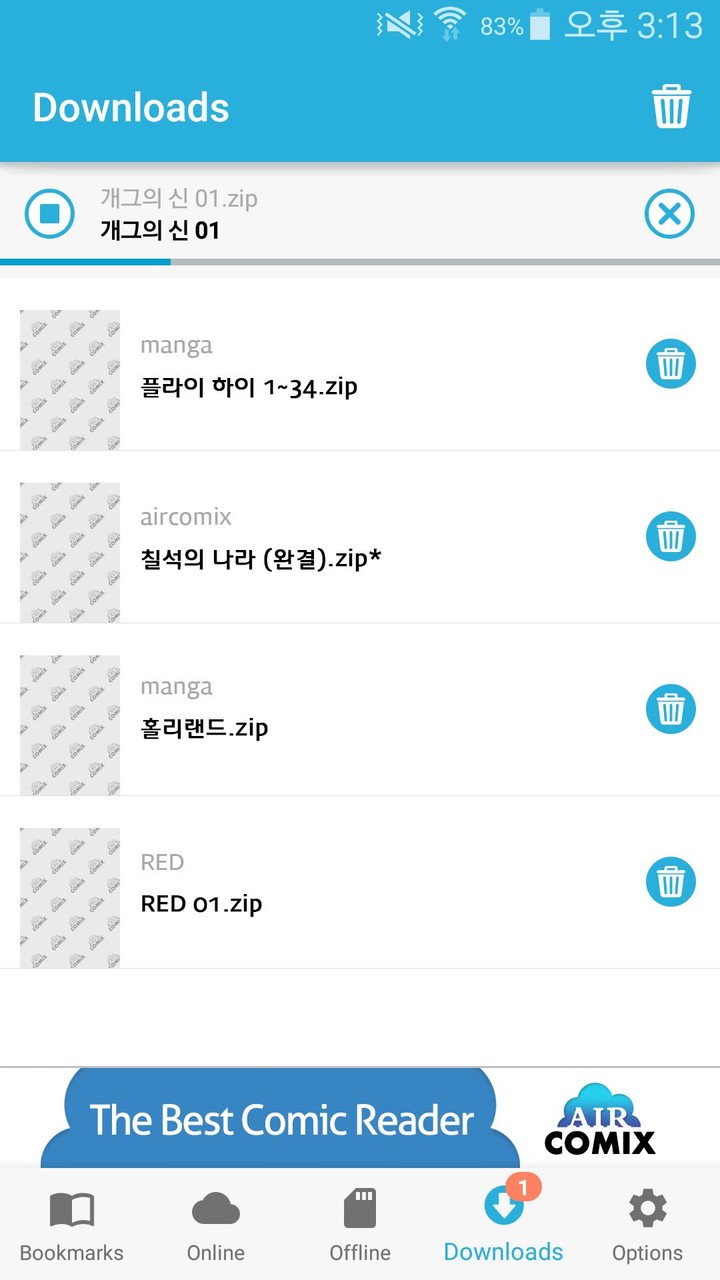720x1280 pixels.
Task: Switch to the Offline tab
Action: (x=360, y=1226)
